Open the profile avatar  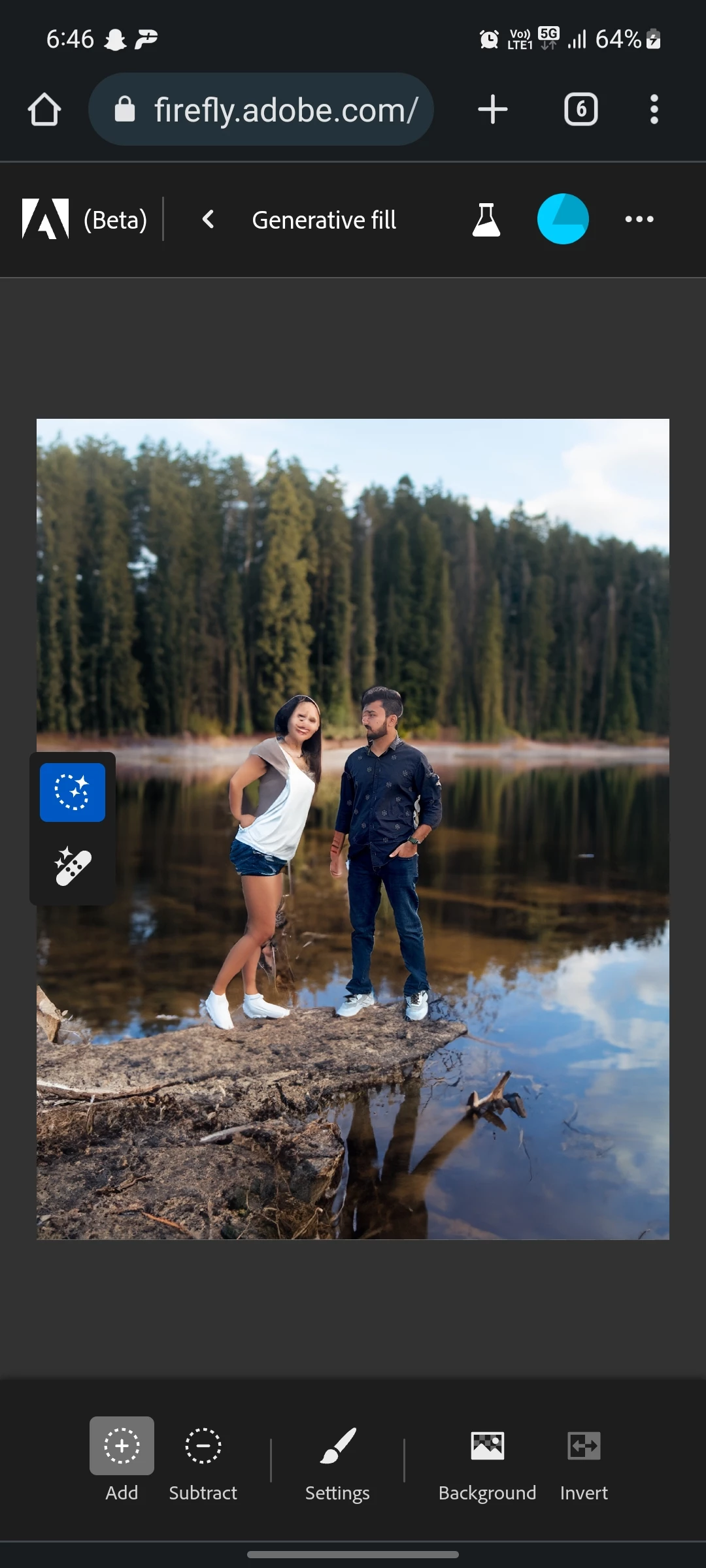[x=563, y=220]
